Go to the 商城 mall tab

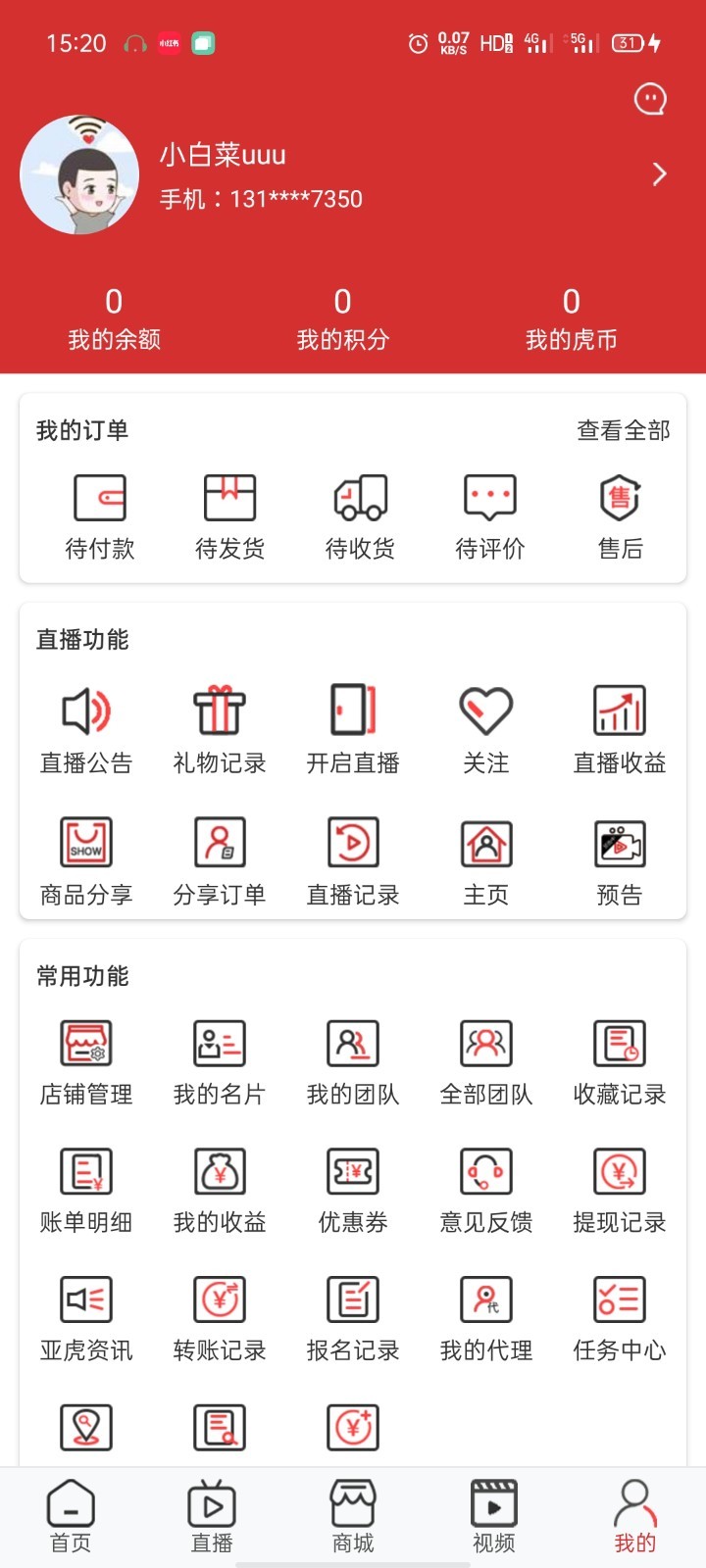coord(353,1516)
